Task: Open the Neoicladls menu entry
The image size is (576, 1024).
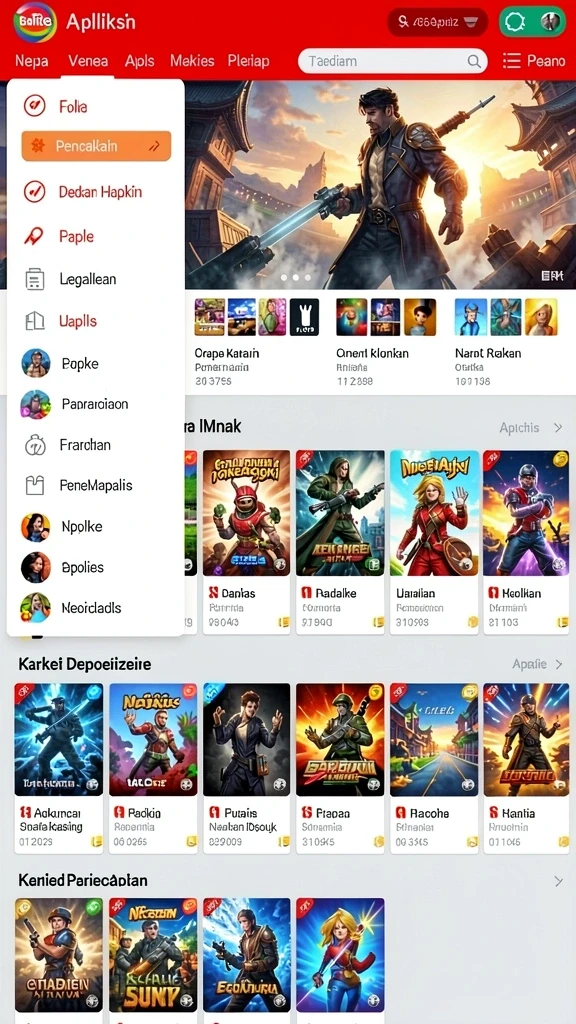Action: tap(95, 608)
